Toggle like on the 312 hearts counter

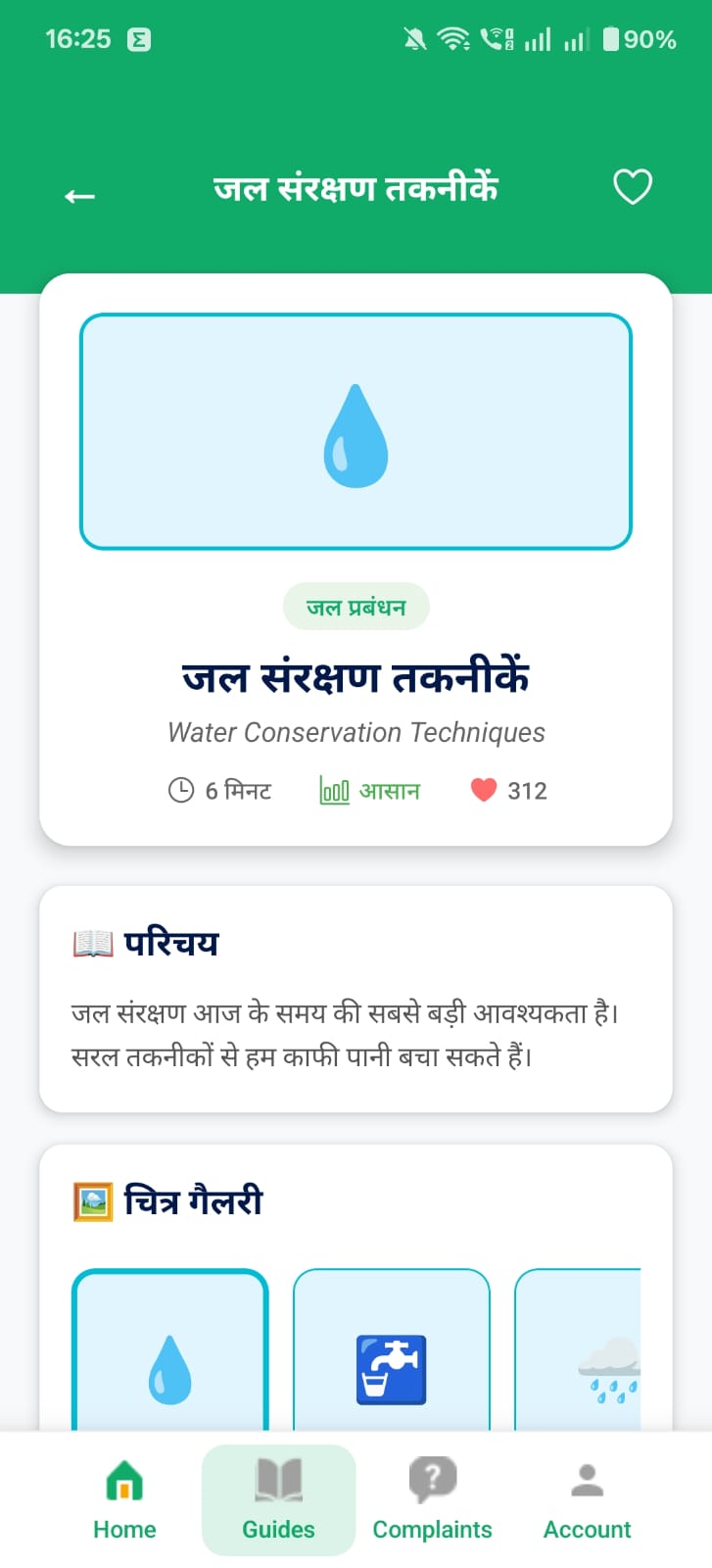[x=509, y=790]
